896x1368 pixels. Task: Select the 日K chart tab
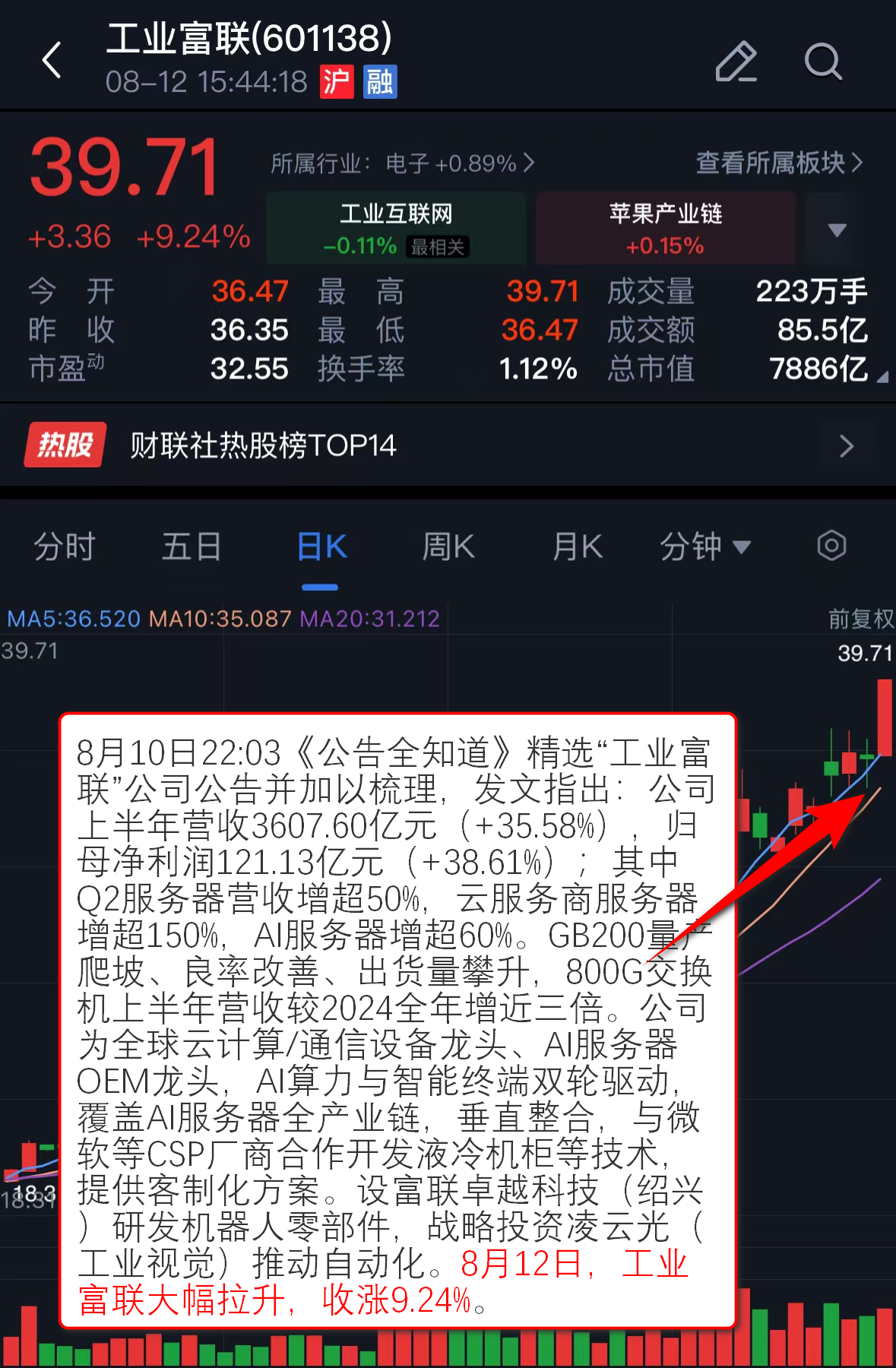(x=321, y=546)
